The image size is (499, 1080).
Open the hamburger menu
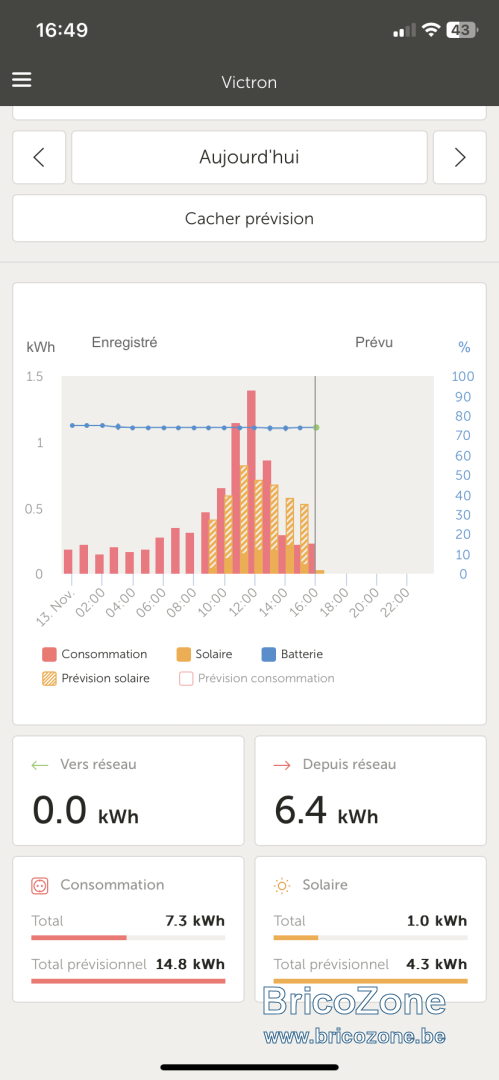pyautogui.click(x=21, y=81)
